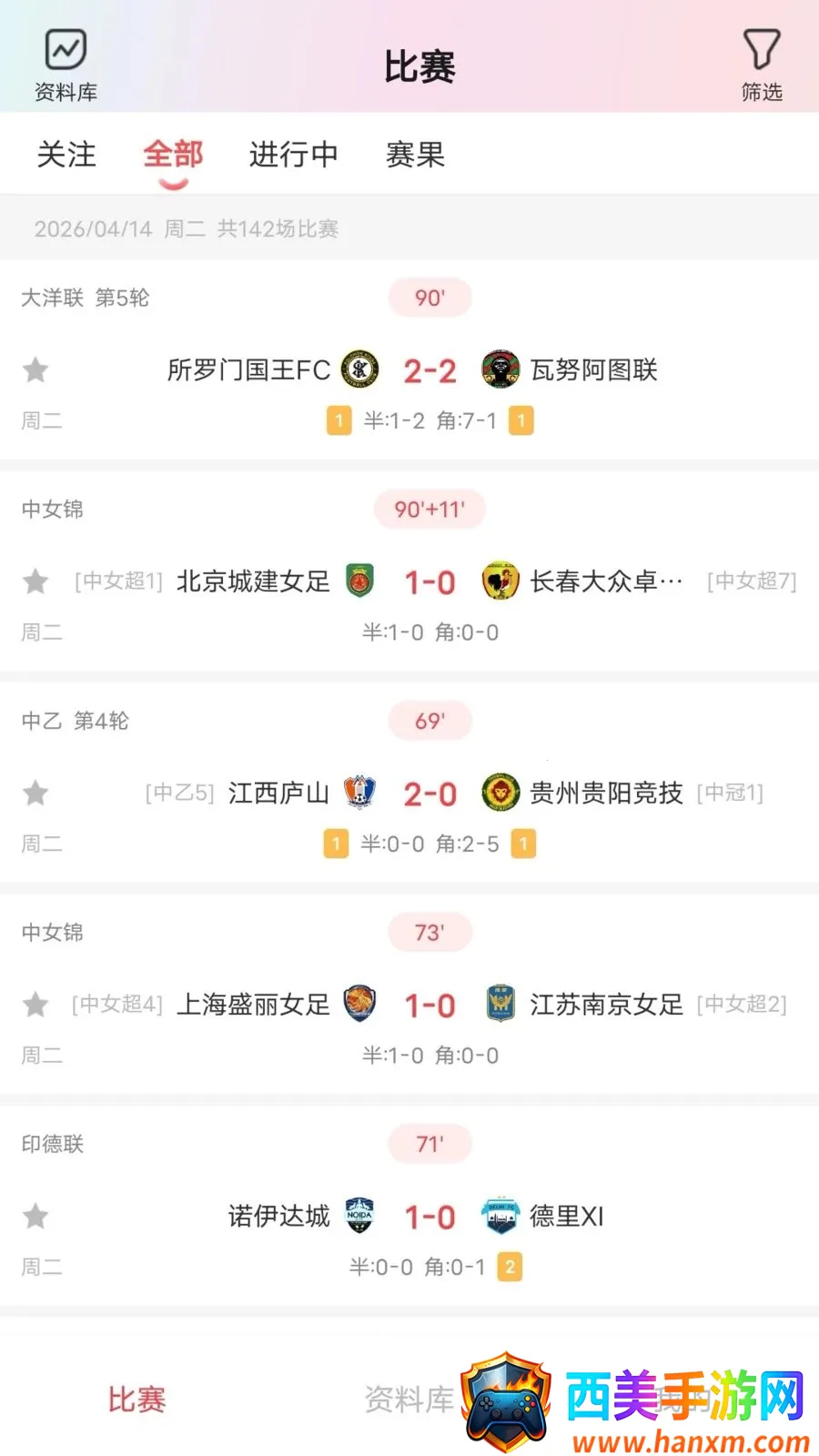The image size is (819, 1456).
Task: Open the 筛选 filter
Action: pyautogui.click(x=762, y=66)
